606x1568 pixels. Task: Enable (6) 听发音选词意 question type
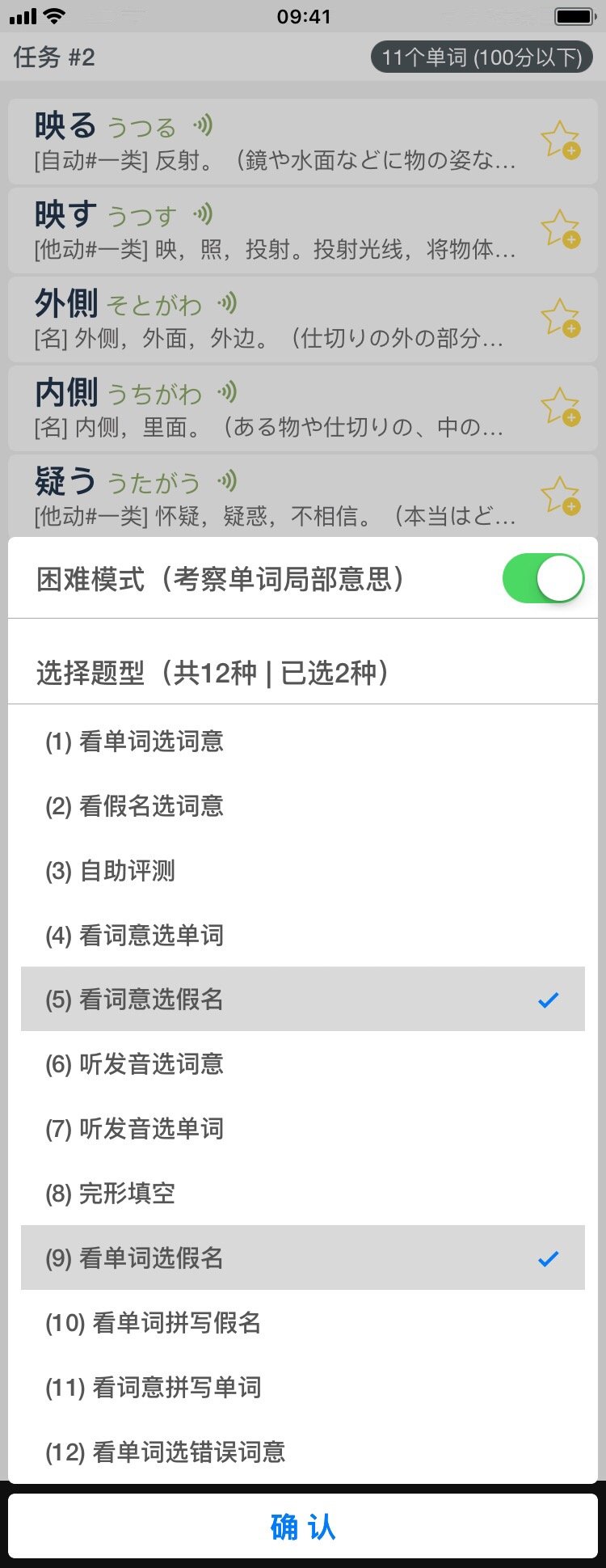(x=303, y=1064)
